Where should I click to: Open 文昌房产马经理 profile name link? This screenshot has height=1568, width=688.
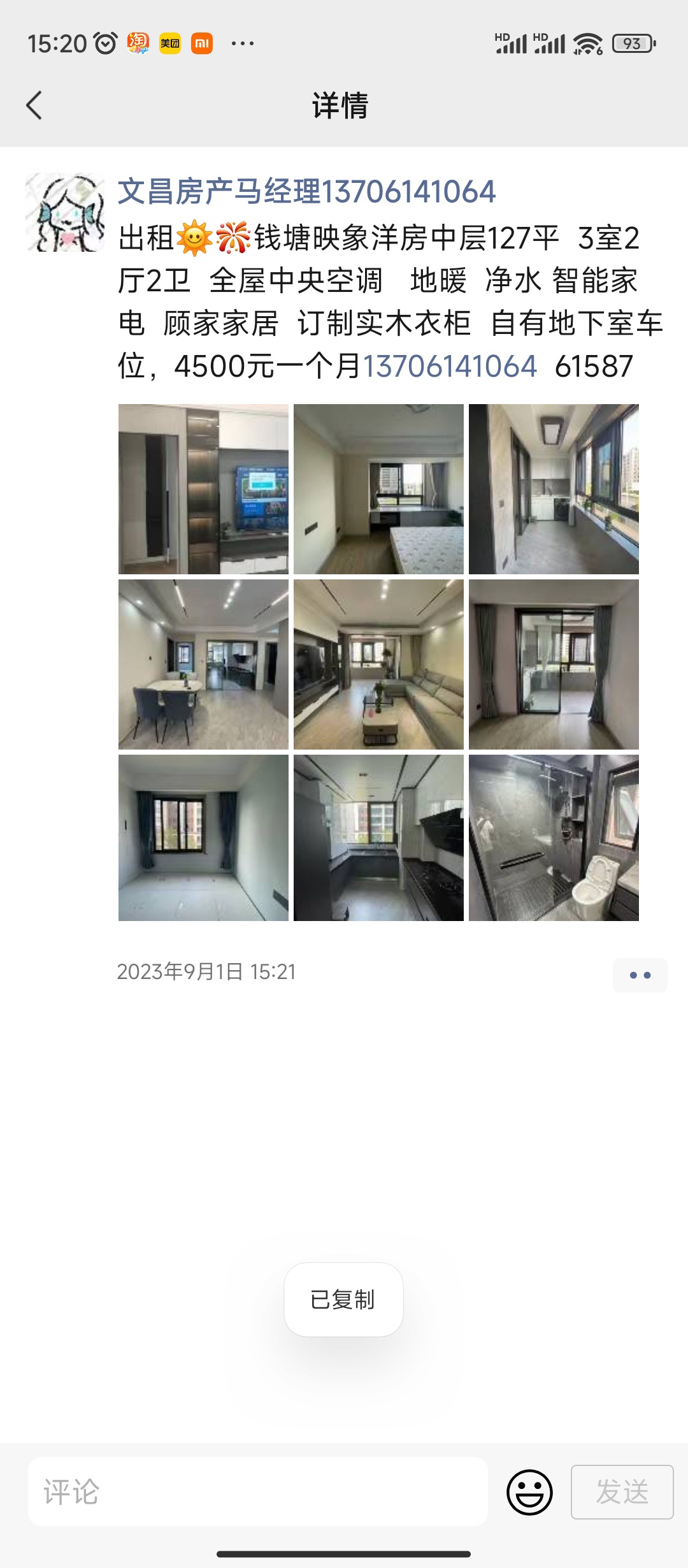pos(306,192)
